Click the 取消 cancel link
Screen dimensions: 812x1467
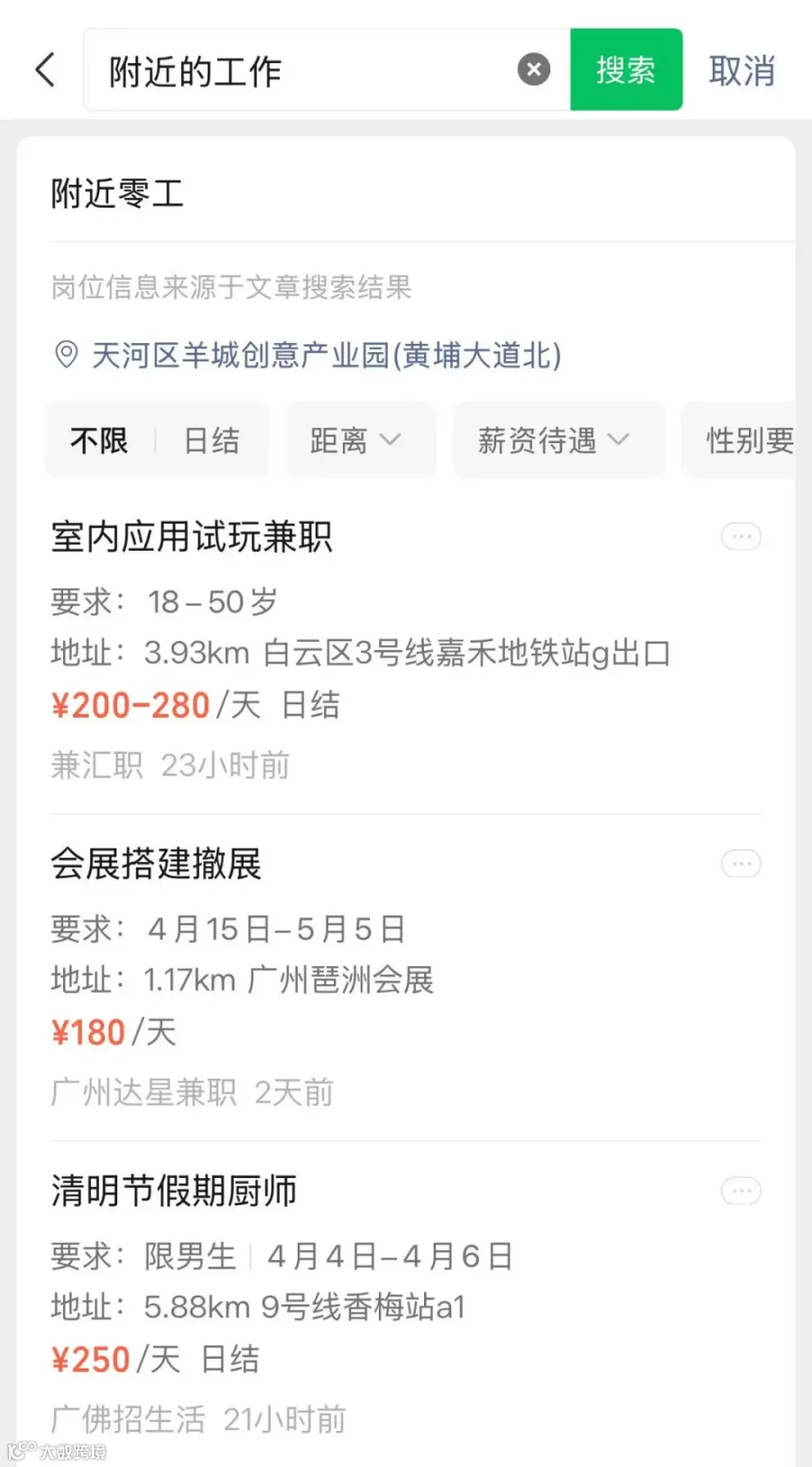742,70
